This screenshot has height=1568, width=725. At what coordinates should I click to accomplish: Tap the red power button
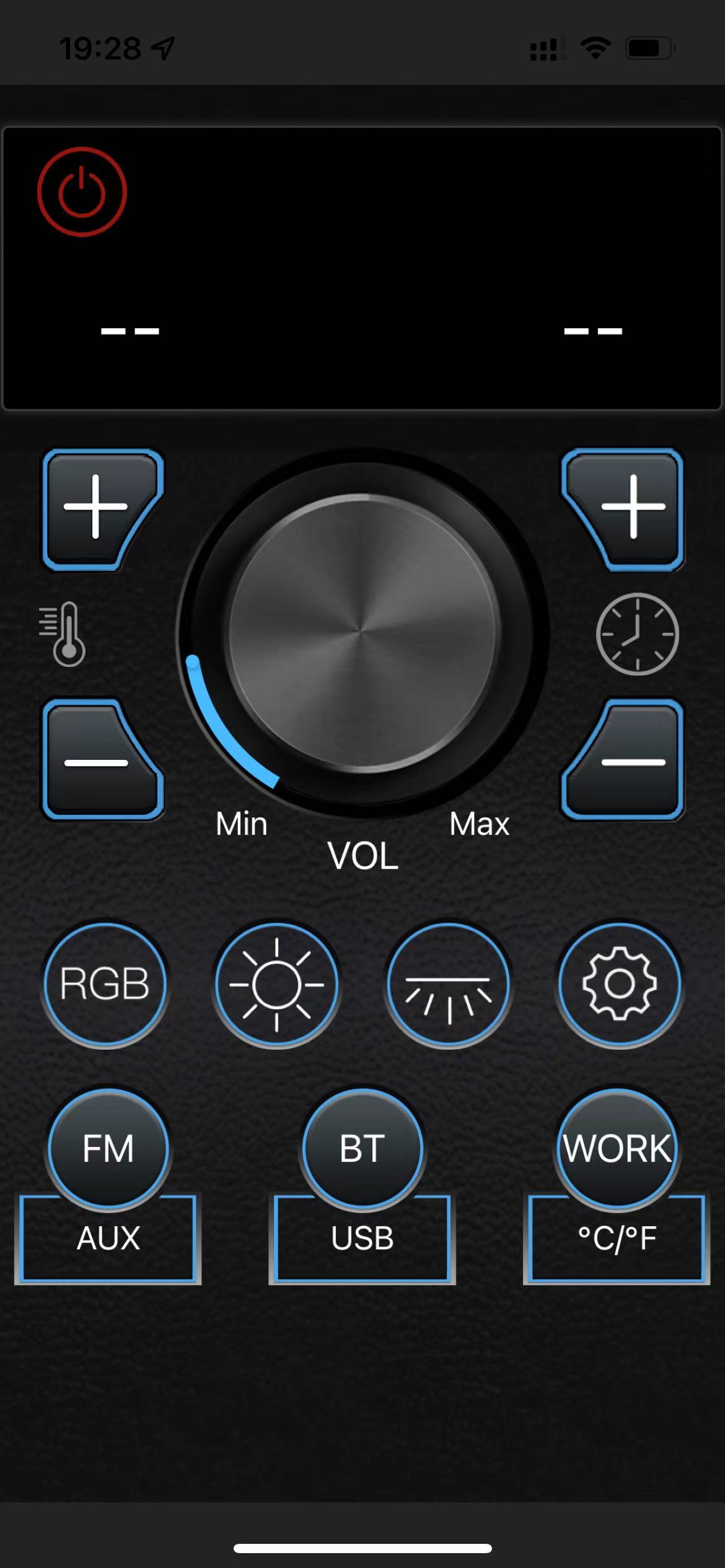click(82, 191)
